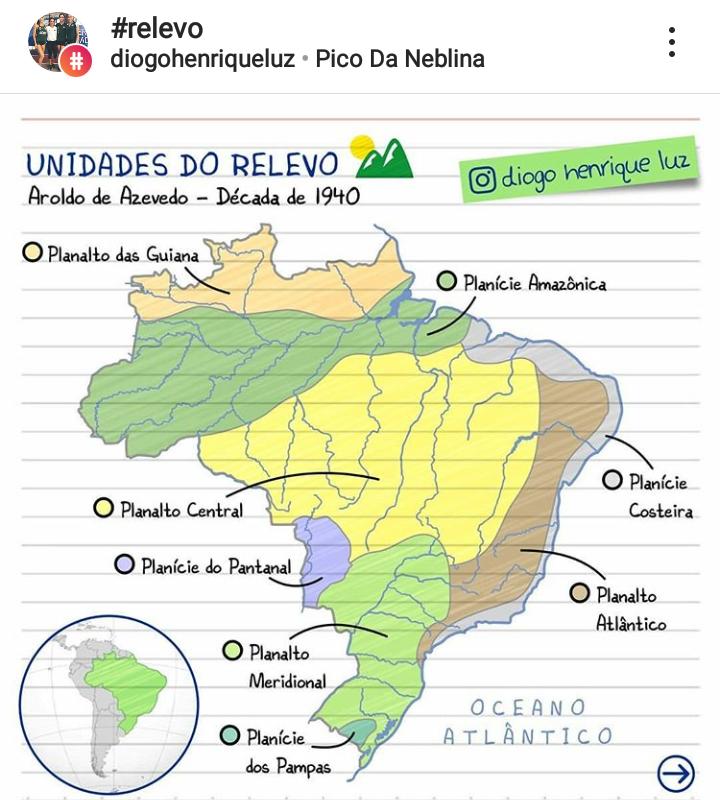Toggle the Planície do Pantanal legend circle
This screenshot has width=720, height=800.
click(x=124, y=565)
